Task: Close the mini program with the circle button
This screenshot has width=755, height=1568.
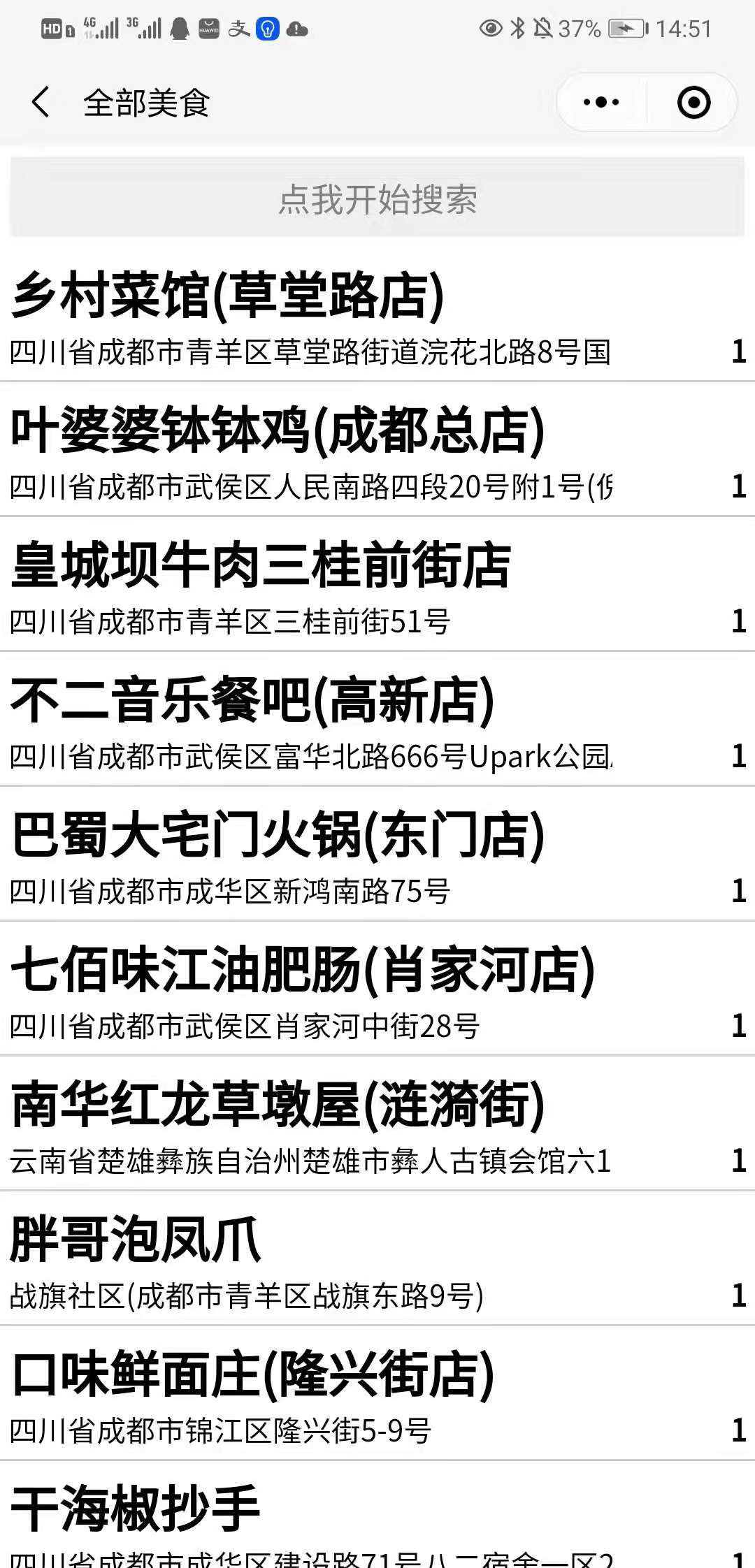Action: [x=693, y=103]
